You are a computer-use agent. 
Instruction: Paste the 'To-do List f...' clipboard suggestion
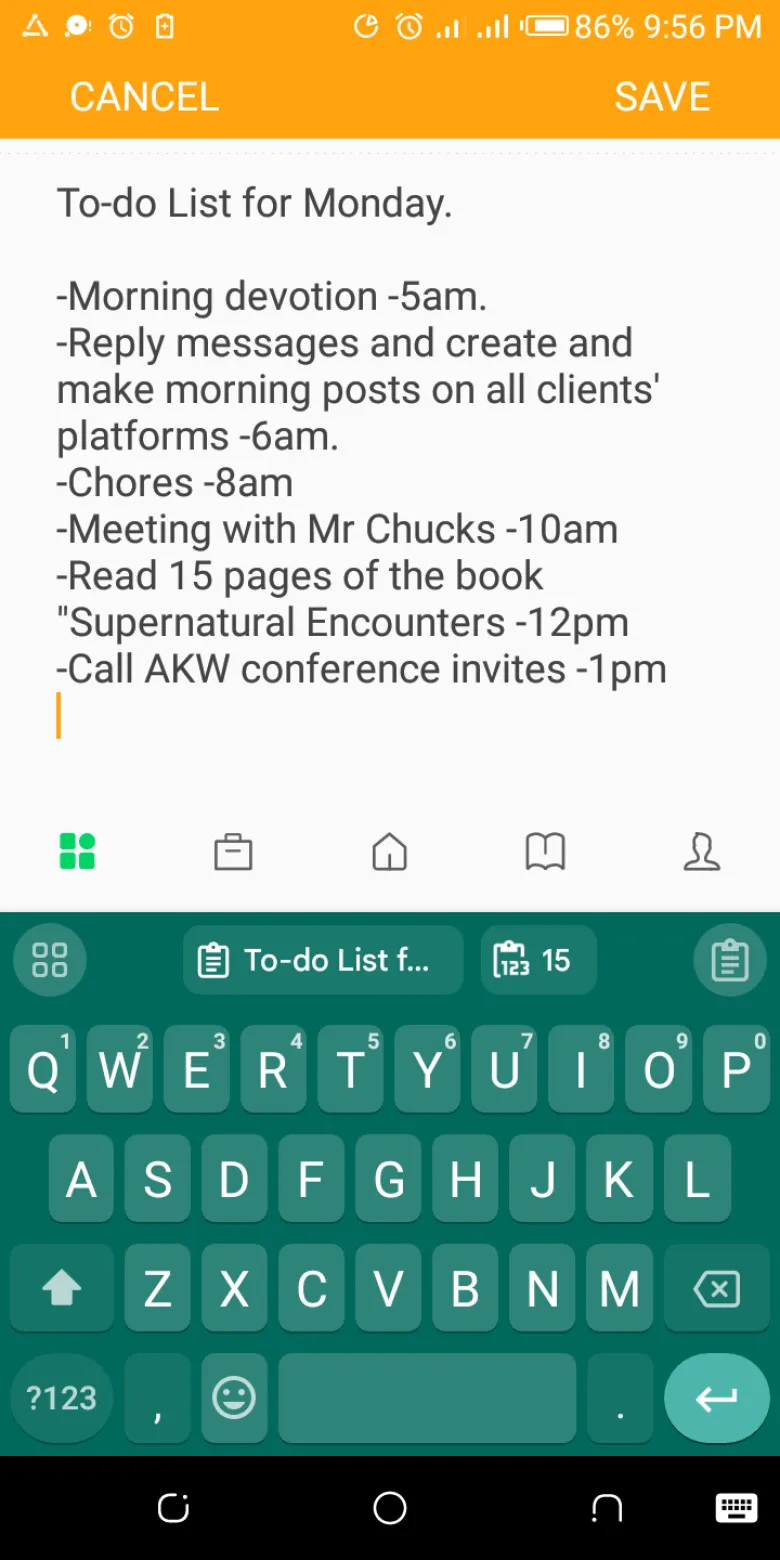pos(322,960)
